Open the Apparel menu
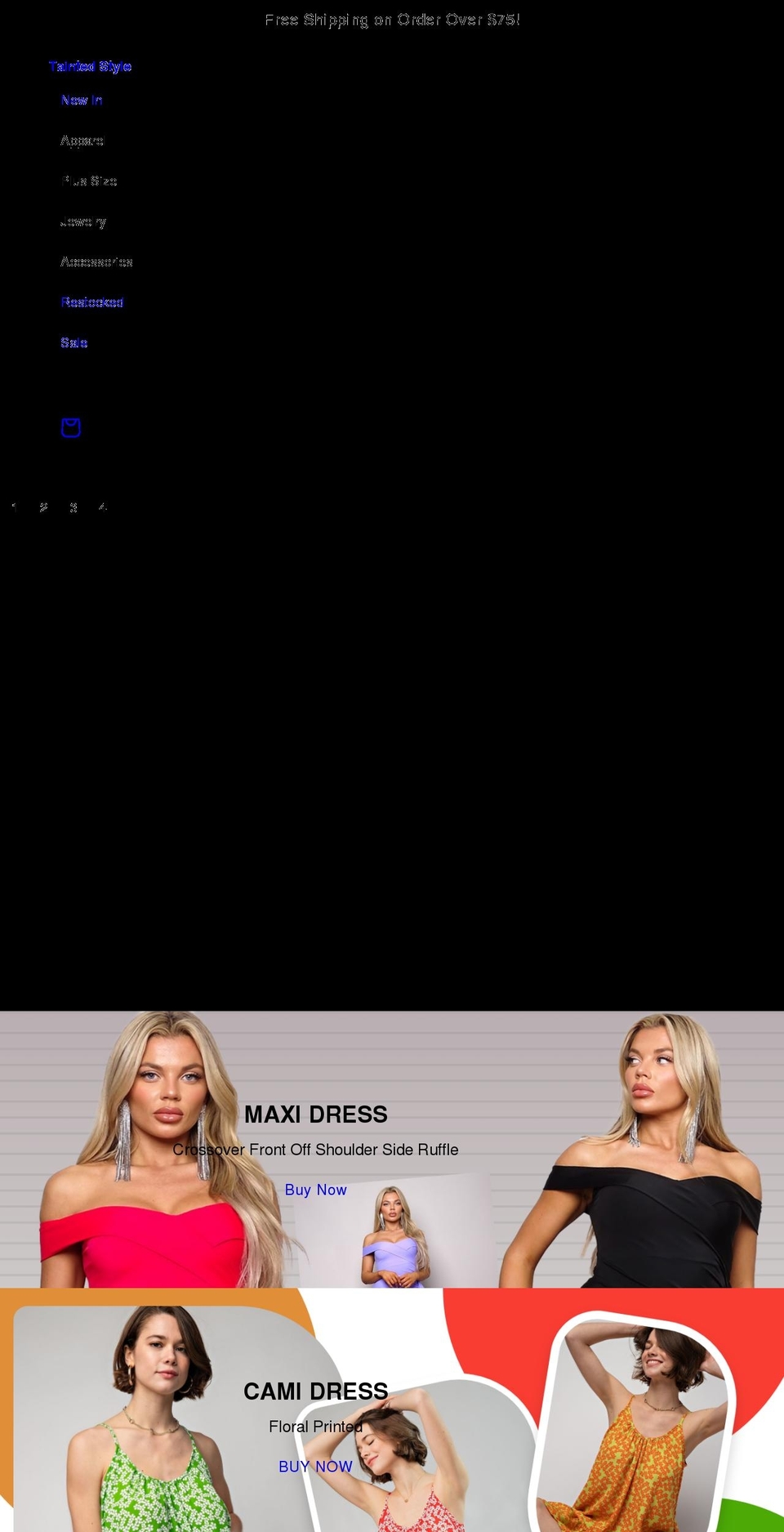This screenshot has width=784, height=1532. [x=82, y=141]
